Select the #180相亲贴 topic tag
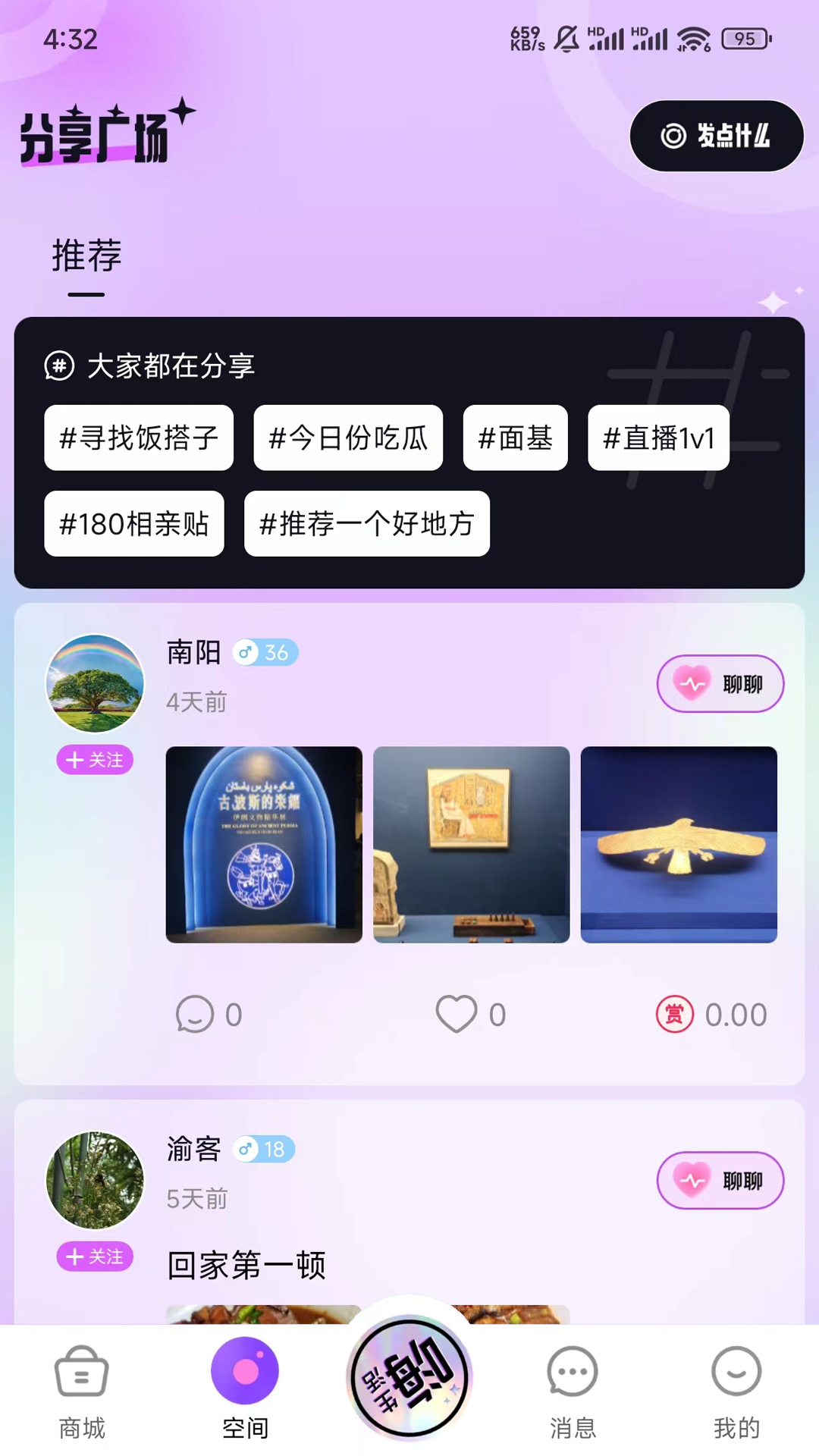819x1456 pixels. click(x=134, y=524)
